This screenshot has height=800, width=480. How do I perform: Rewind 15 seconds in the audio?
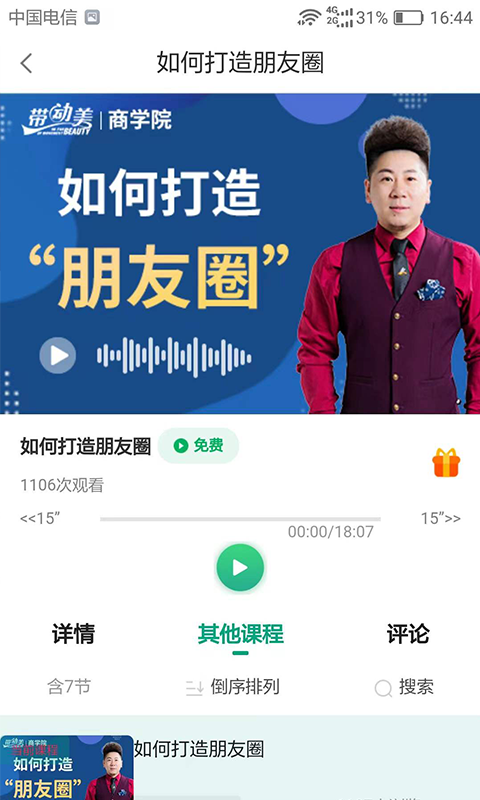coord(40,518)
